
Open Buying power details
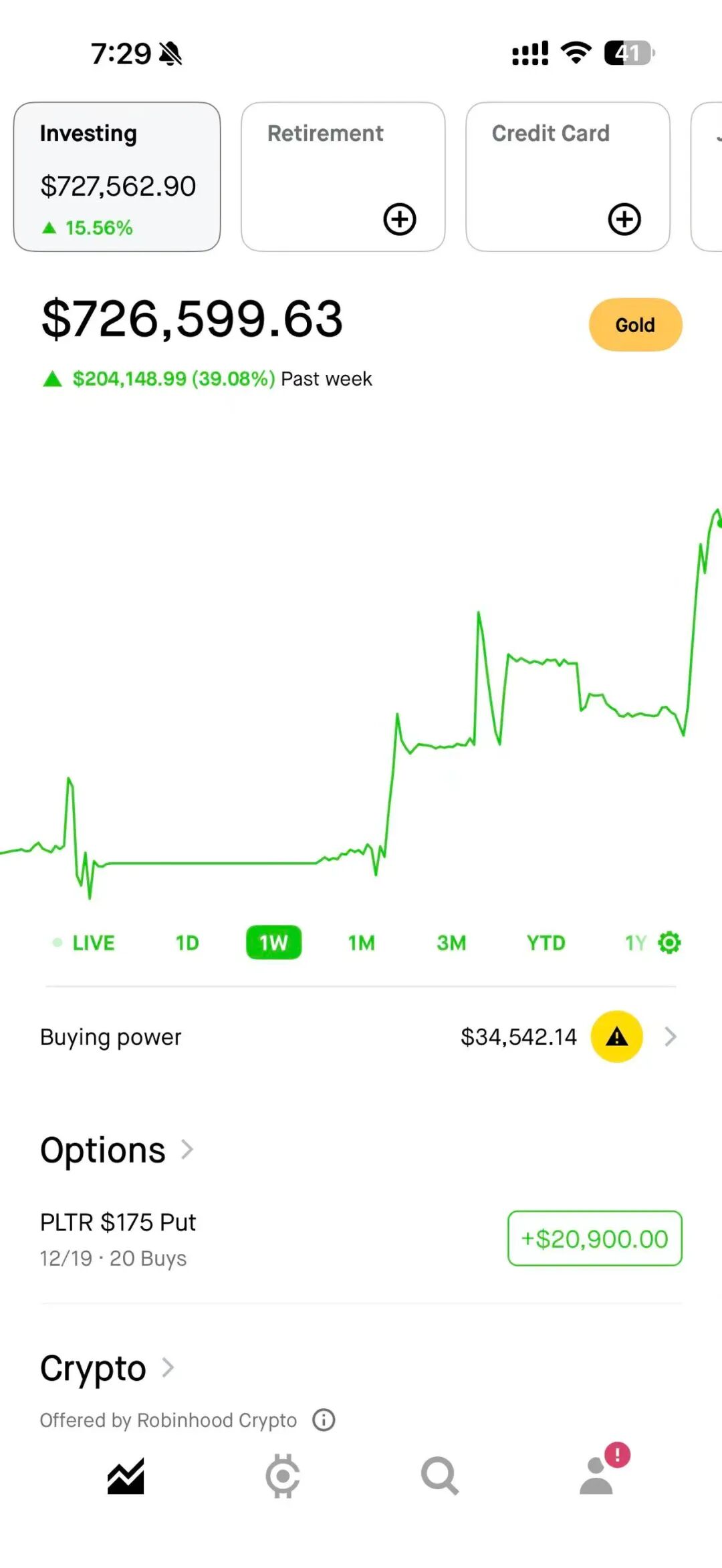pyautogui.click(x=361, y=1037)
